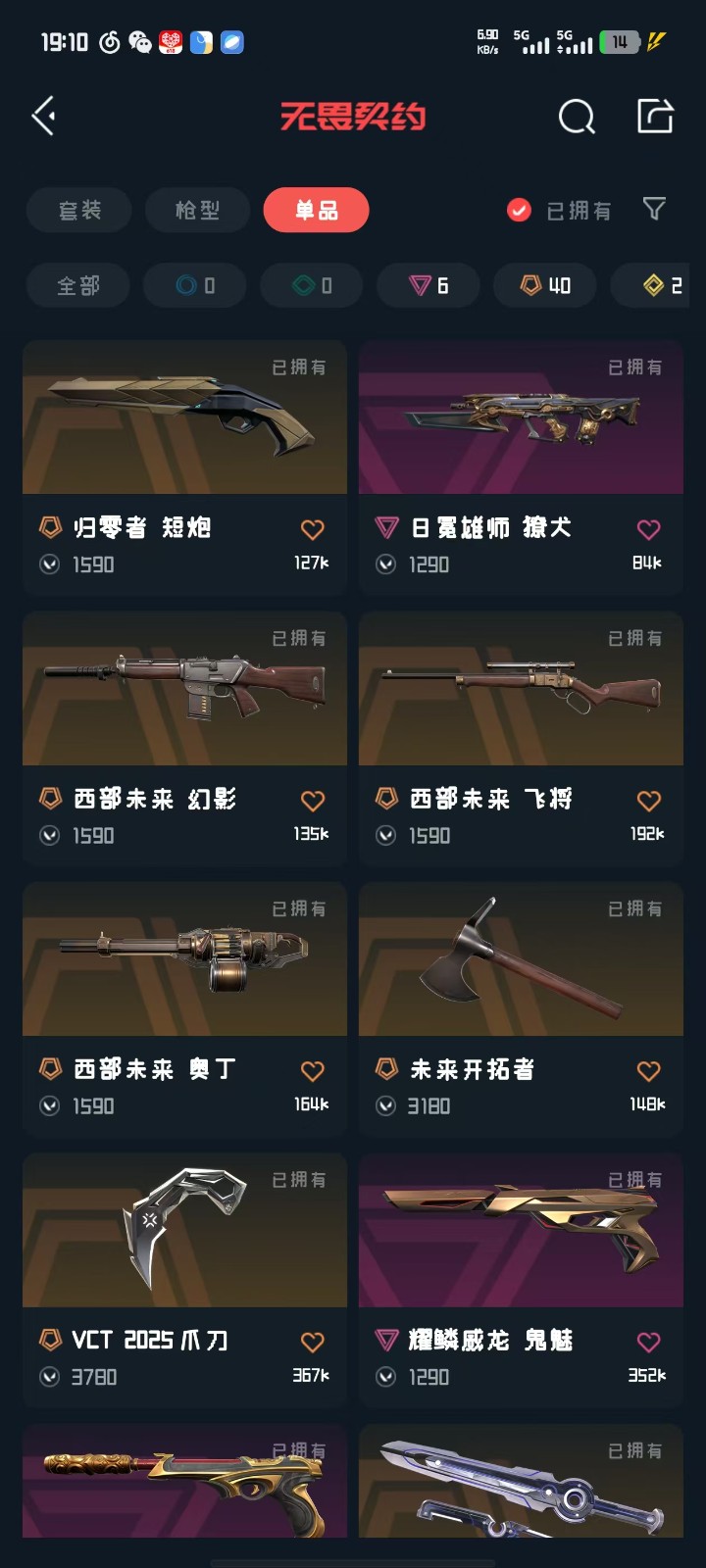Viewport: 706px width, 1568px height.
Task: Favorite the 西部未来 飞将 skin
Action: tap(648, 801)
